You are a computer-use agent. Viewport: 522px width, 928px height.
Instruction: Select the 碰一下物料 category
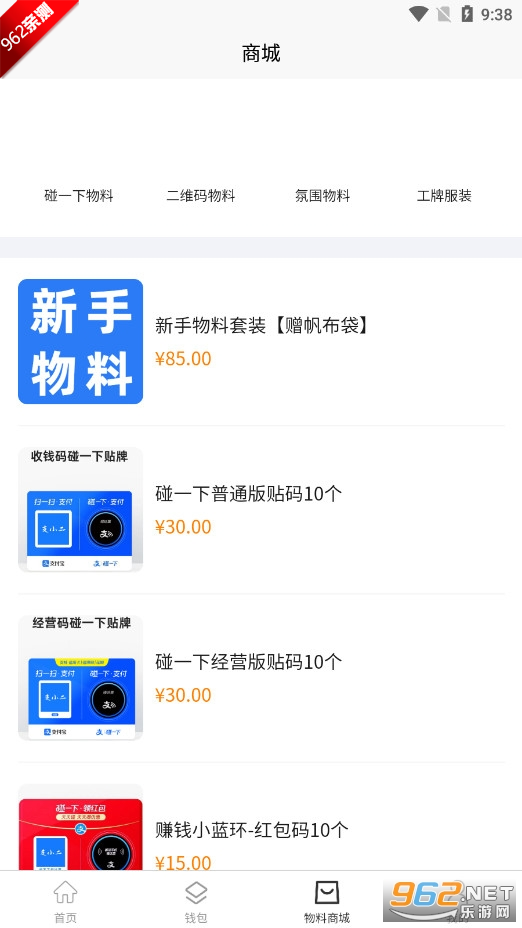(79, 195)
